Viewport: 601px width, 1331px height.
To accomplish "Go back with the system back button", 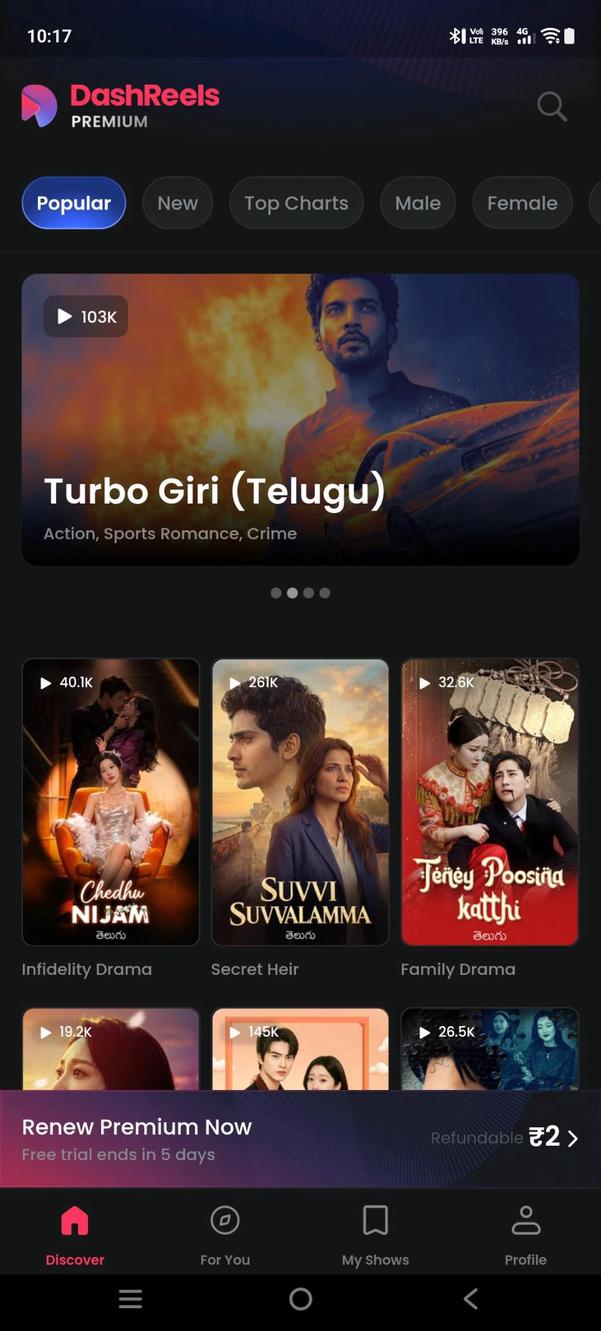I will click(x=471, y=1299).
